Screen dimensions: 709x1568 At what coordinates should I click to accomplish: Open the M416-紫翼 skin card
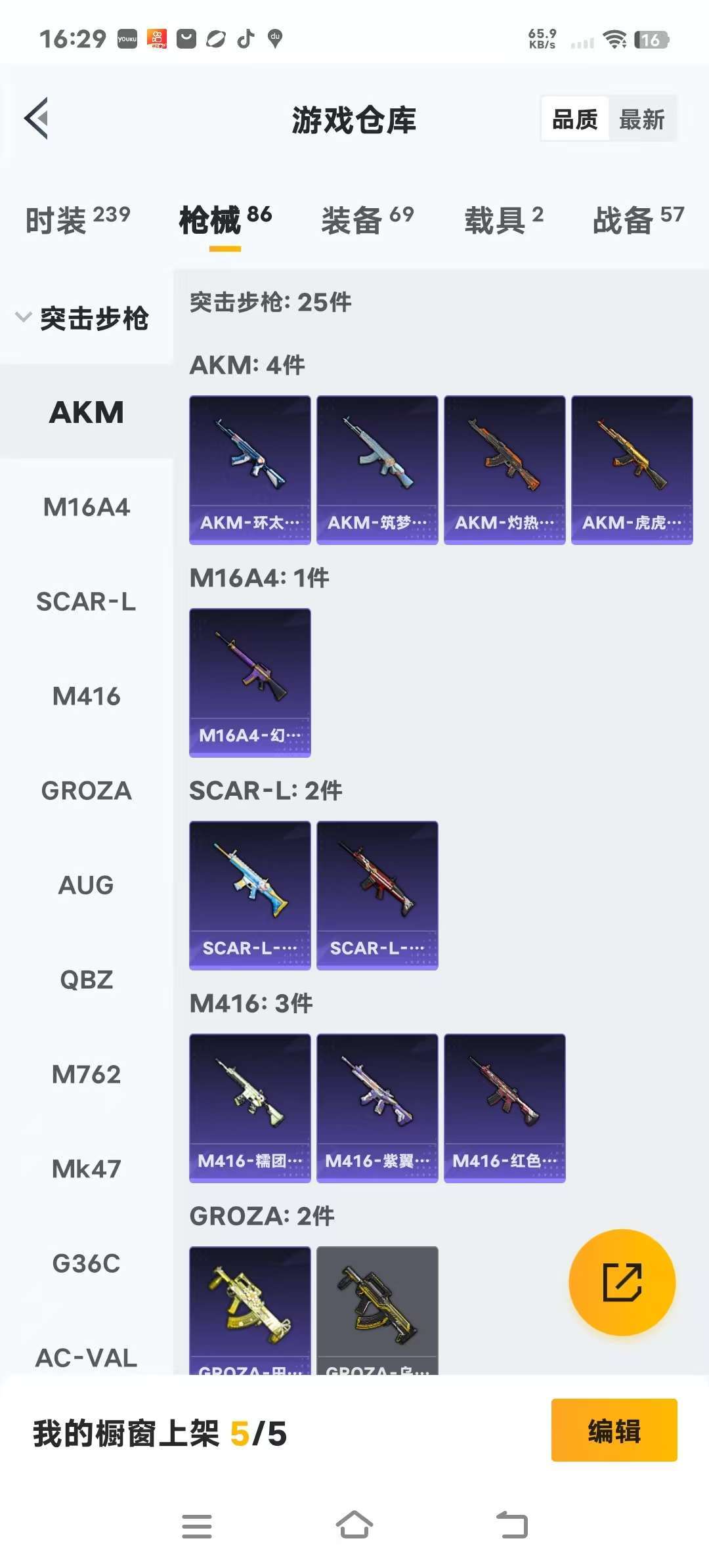(x=377, y=1108)
